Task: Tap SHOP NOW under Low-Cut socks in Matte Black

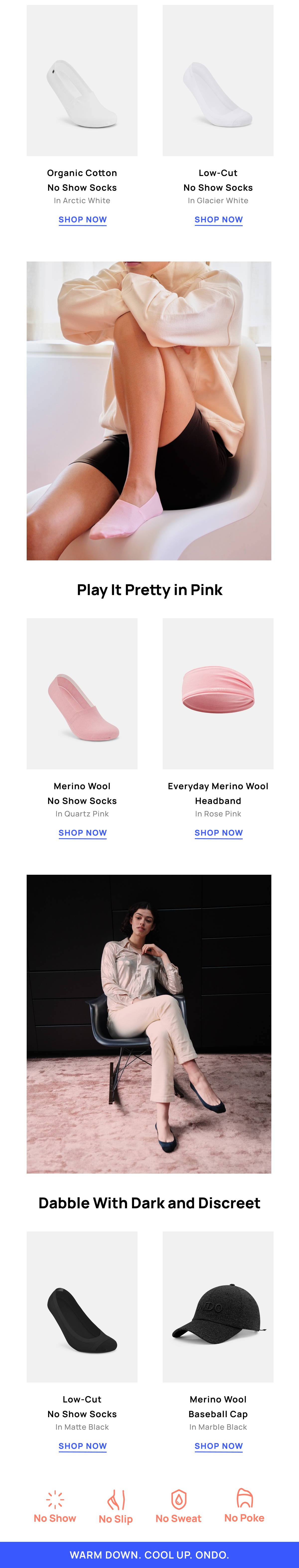Action: 82,1446
